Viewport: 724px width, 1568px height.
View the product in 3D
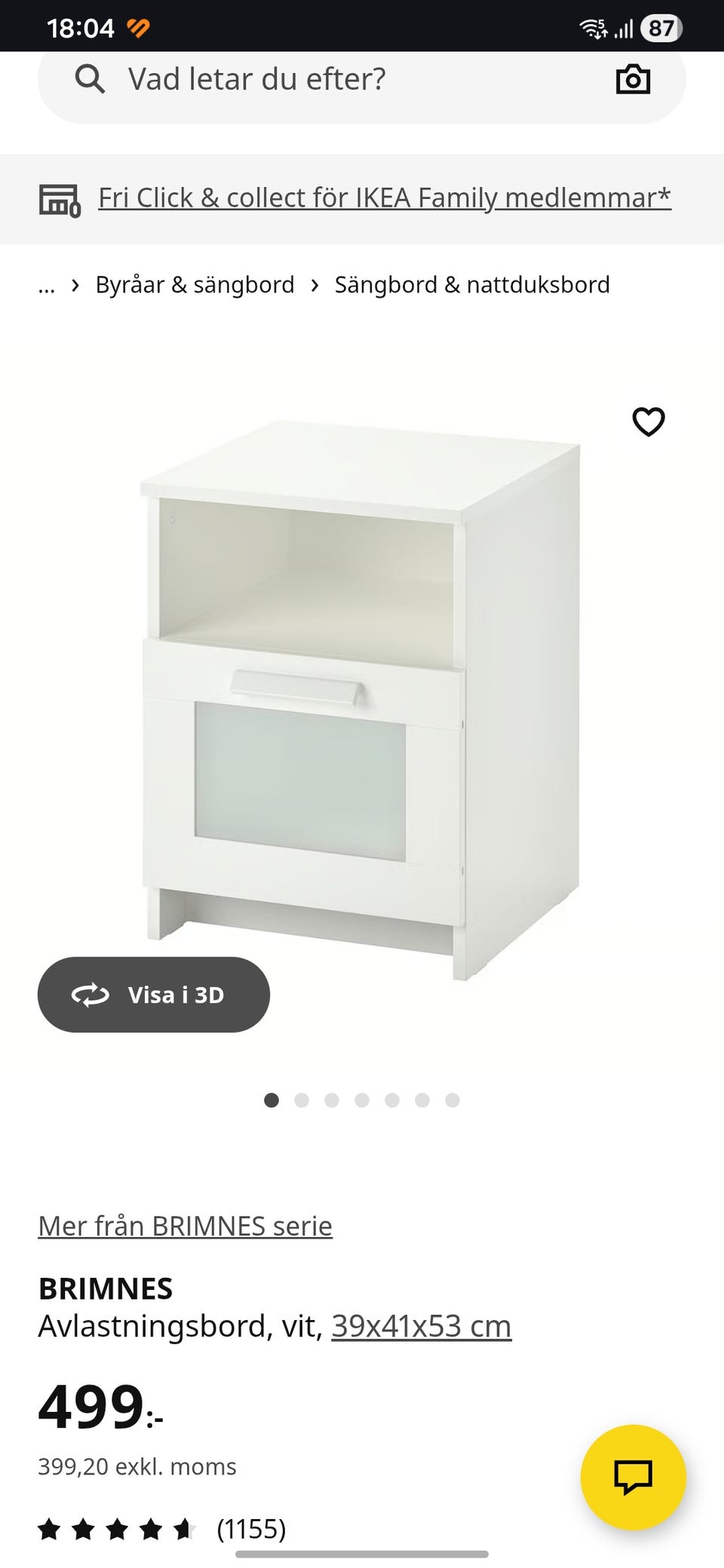pyautogui.click(x=154, y=994)
